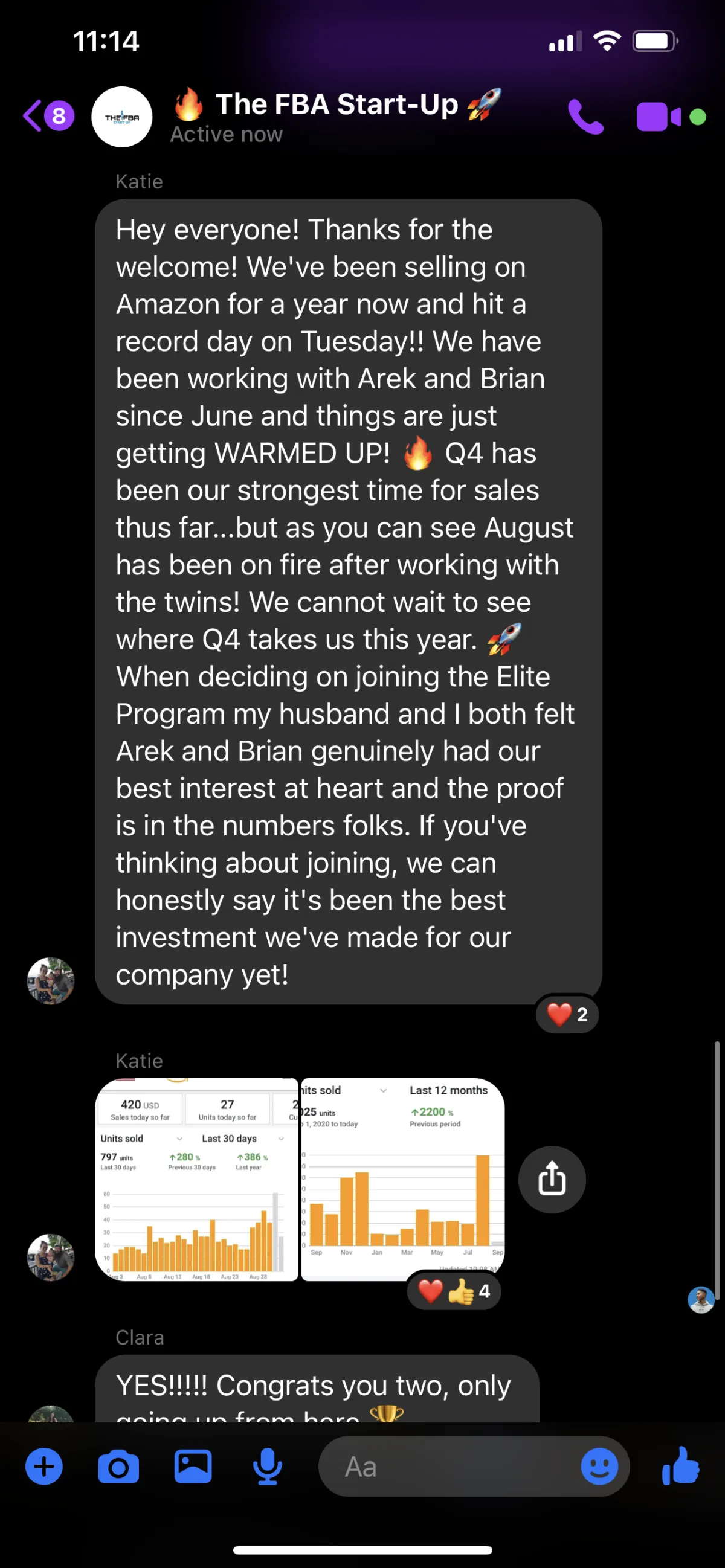The image size is (725, 1568).
Task: Open the plus menu for more actions
Action: coord(44,1467)
